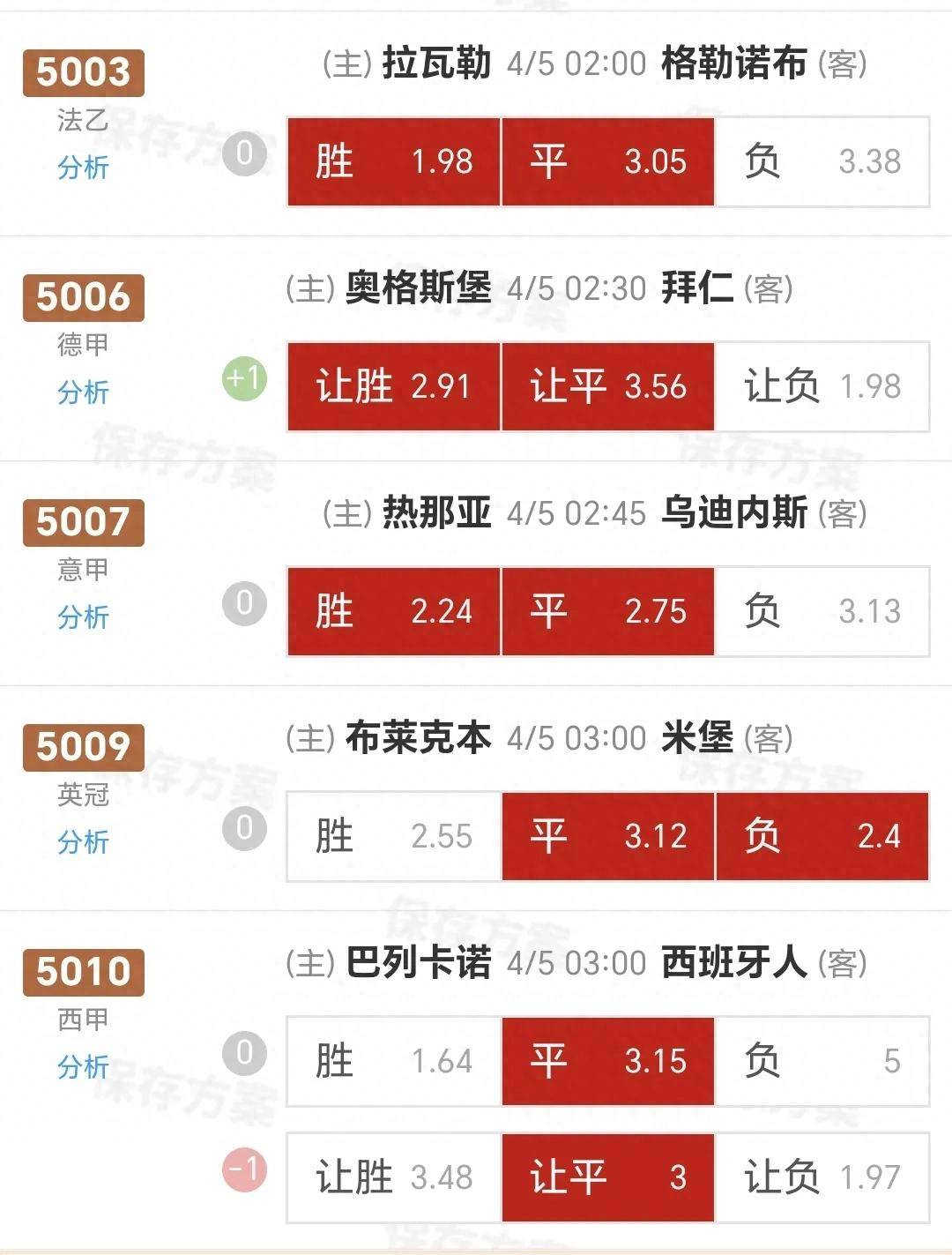Viewport: 952px width, 1255px height.
Task: Select 负 5 for 巴列卡诺 match
Action: click(822, 1061)
